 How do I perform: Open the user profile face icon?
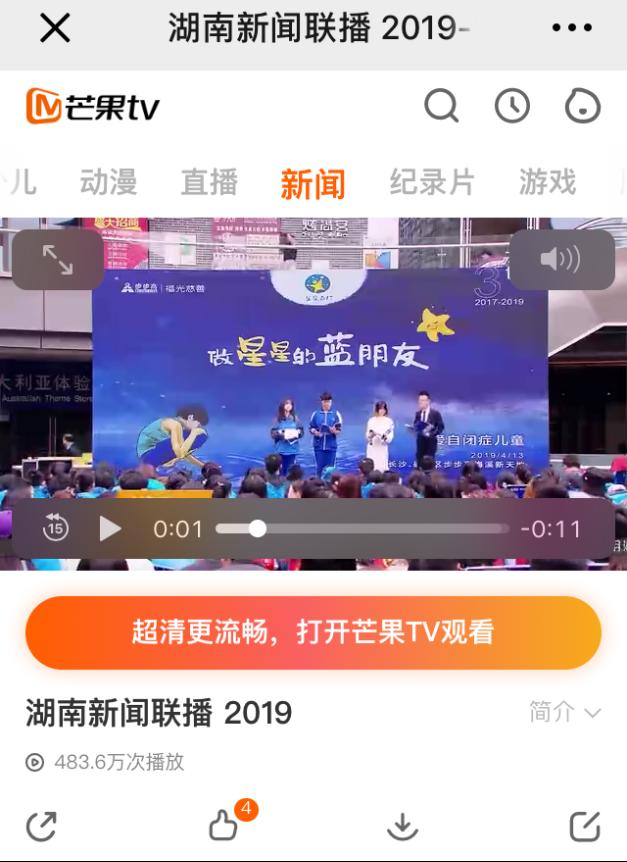point(583,106)
